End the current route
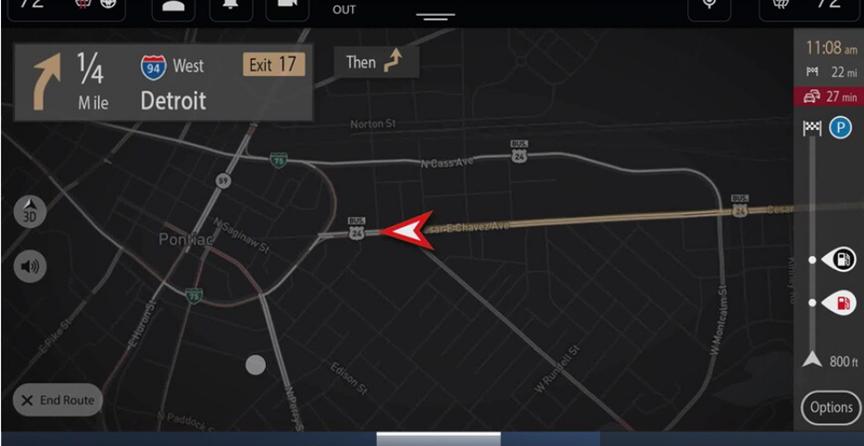 coord(57,400)
